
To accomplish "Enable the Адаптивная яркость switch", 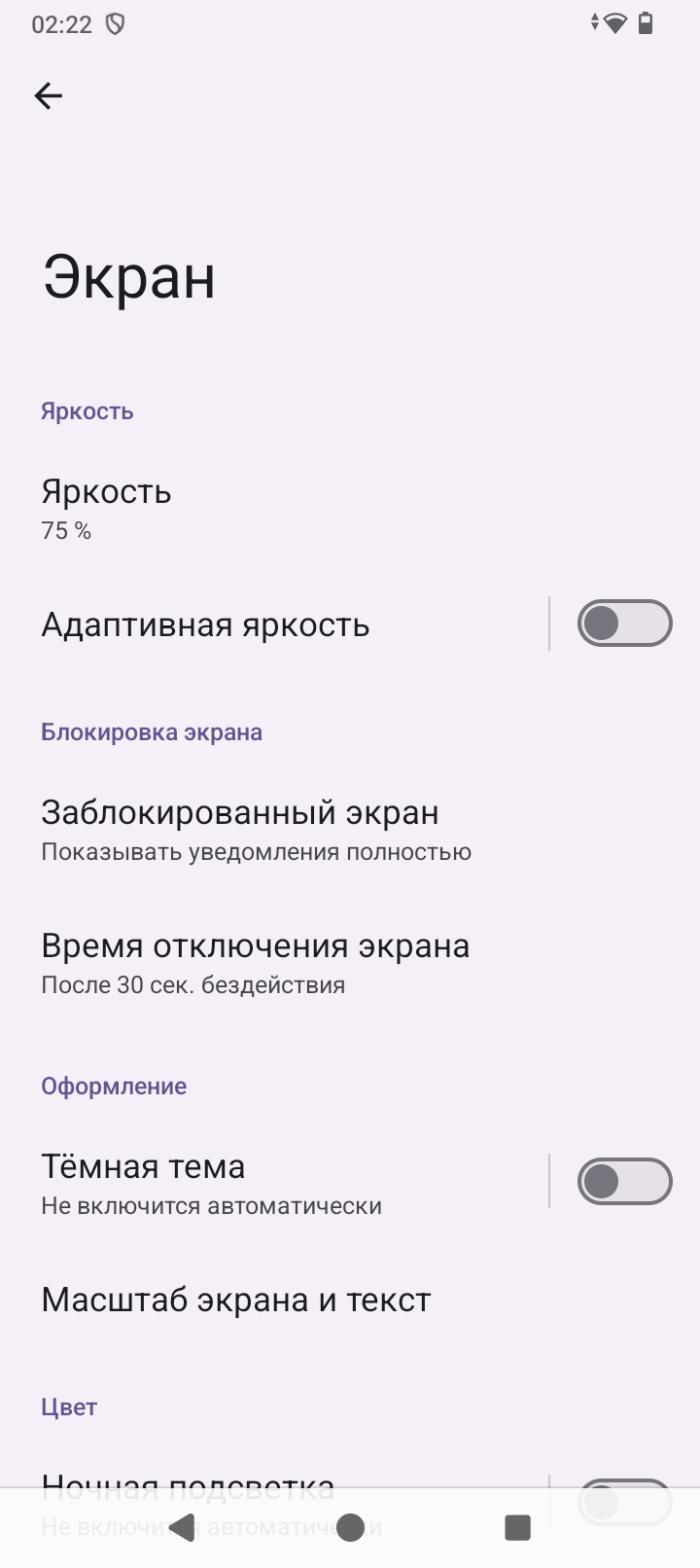I will (624, 624).
